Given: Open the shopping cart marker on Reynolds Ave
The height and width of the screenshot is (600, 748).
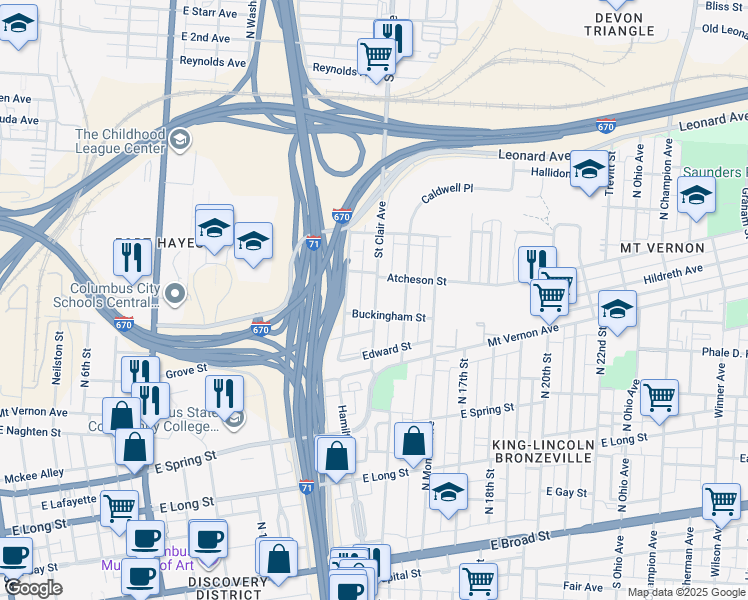Looking at the screenshot, I should pyautogui.click(x=376, y=55).
